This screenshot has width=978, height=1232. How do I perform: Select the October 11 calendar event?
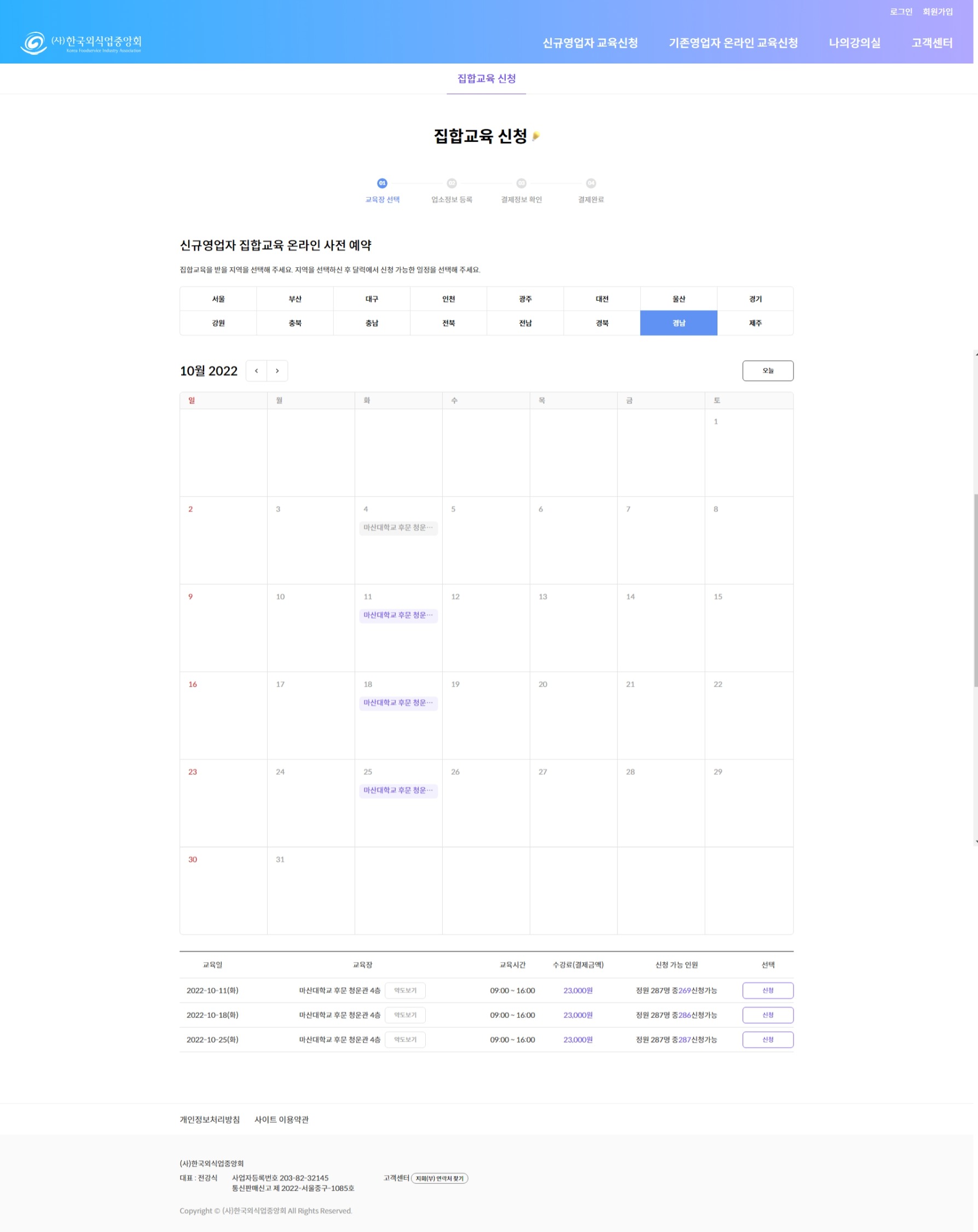point(398,615)
